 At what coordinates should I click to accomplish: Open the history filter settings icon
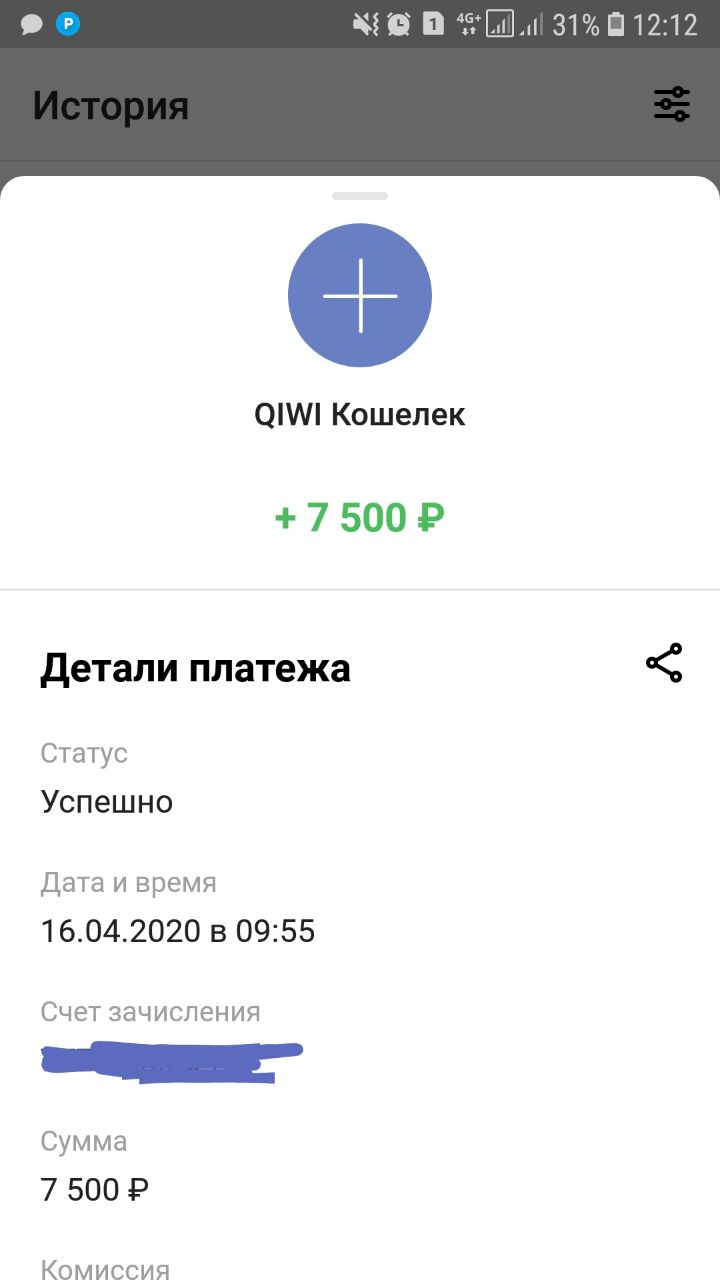[672, 104]
